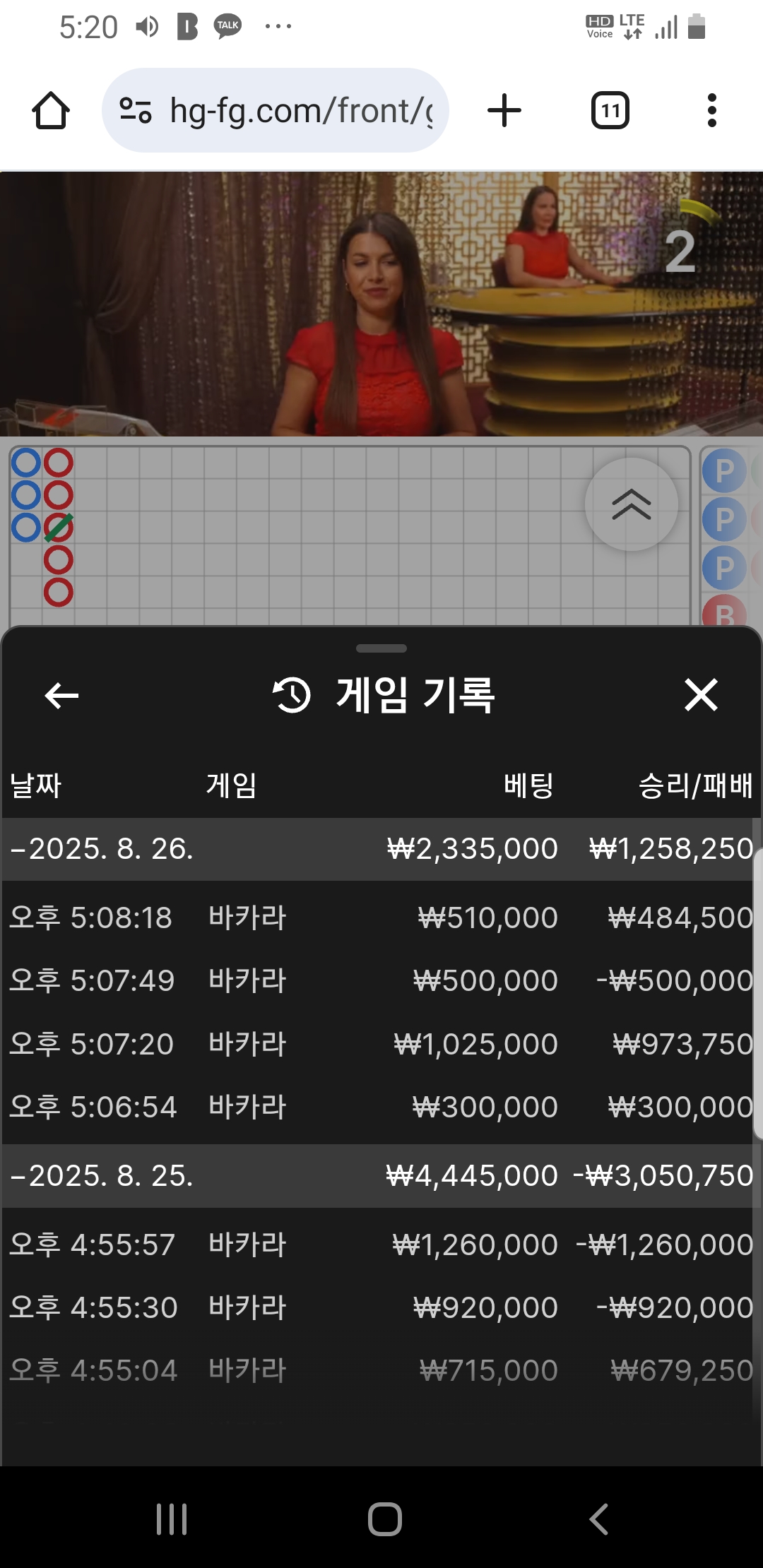763x1568 pixels.
Task: Tap the system home button
Action: (x=385, y=1519)
